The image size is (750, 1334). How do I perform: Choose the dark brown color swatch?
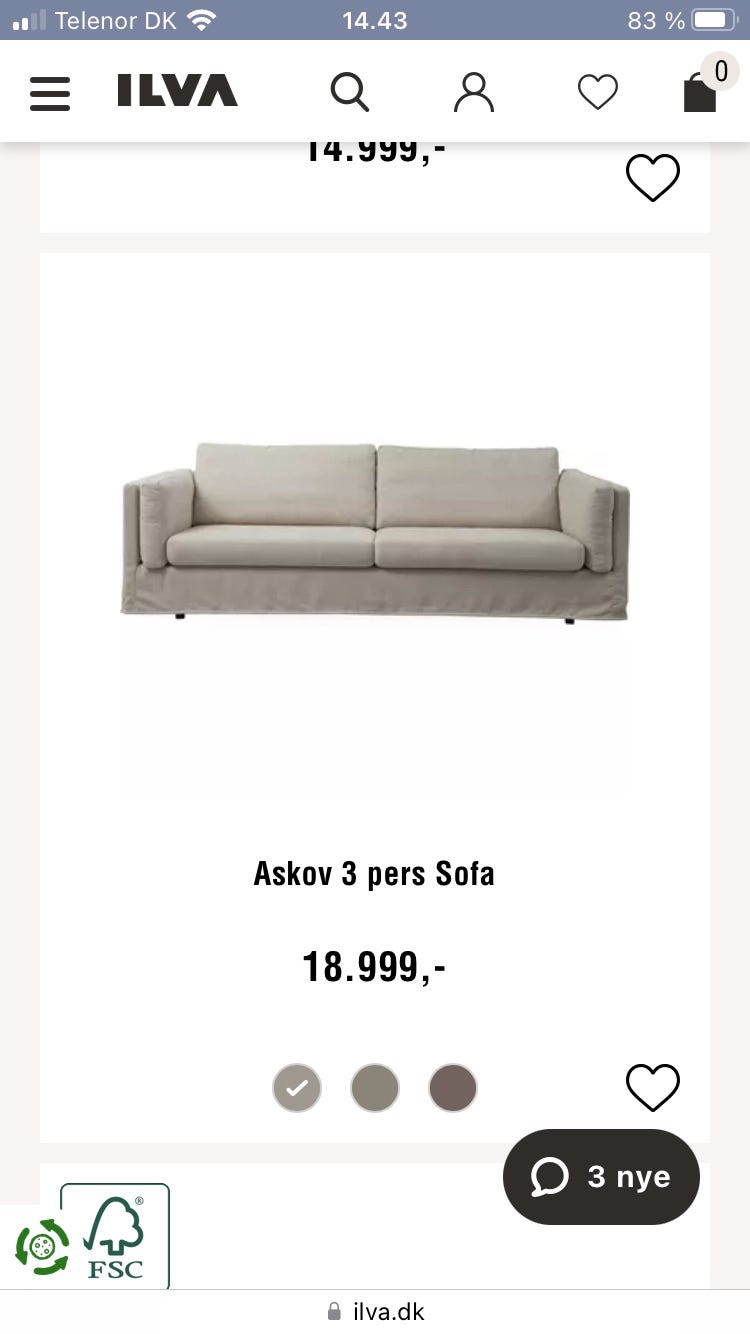pos(453,1088)
